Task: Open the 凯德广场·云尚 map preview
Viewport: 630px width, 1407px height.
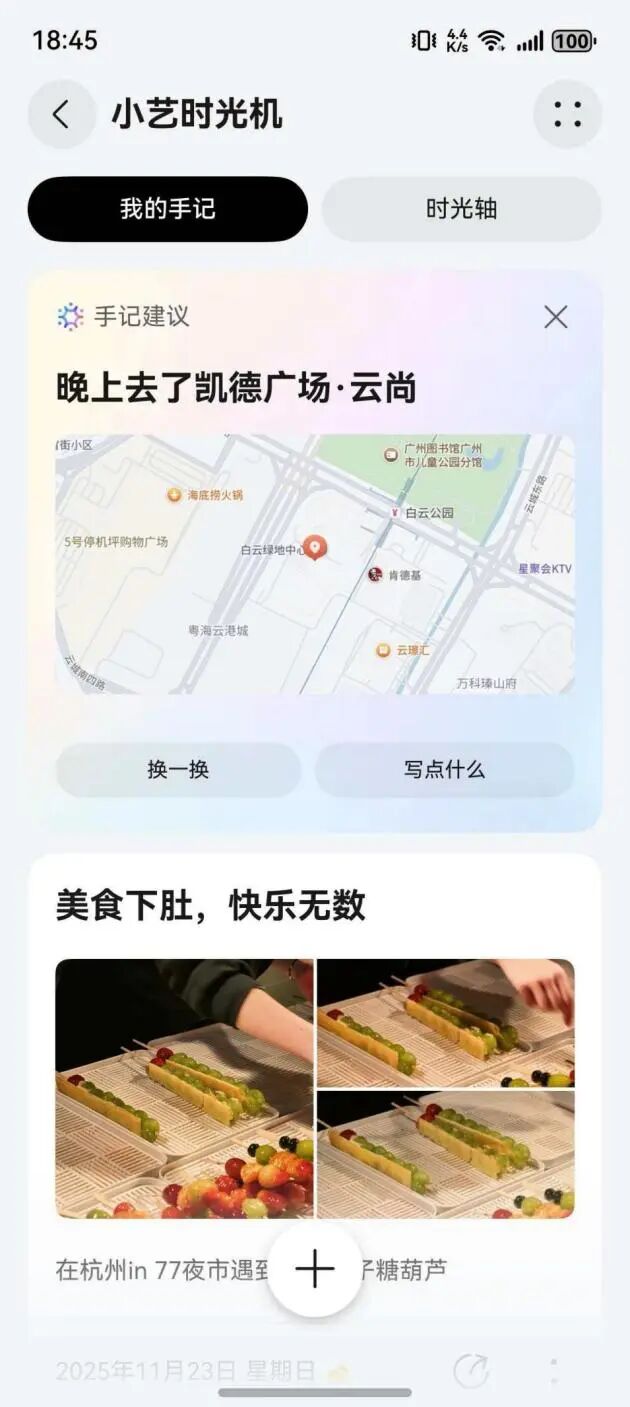Action: (x=315, y=563)
